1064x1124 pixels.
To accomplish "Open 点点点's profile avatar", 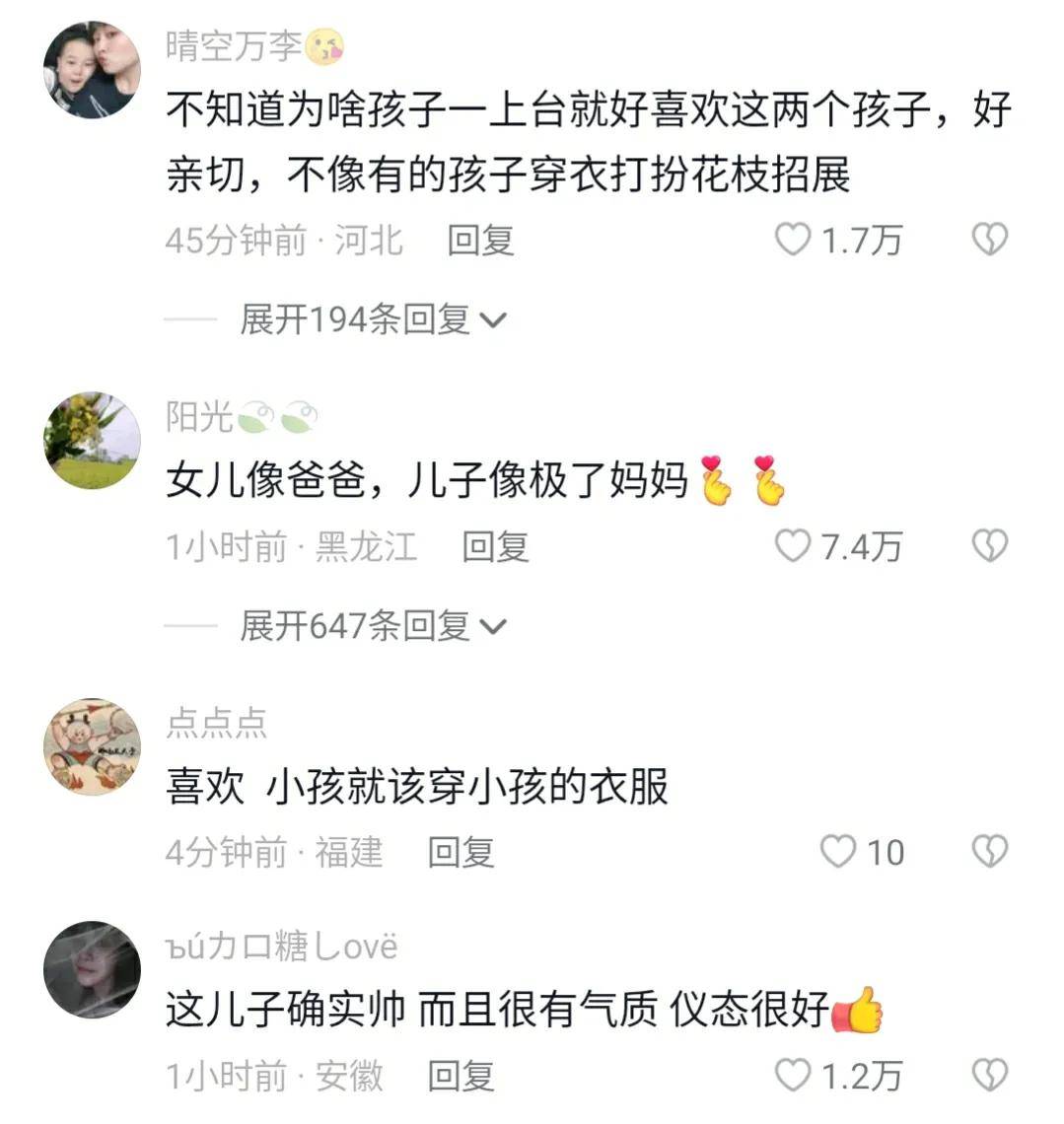I will [x=92, y=746].
